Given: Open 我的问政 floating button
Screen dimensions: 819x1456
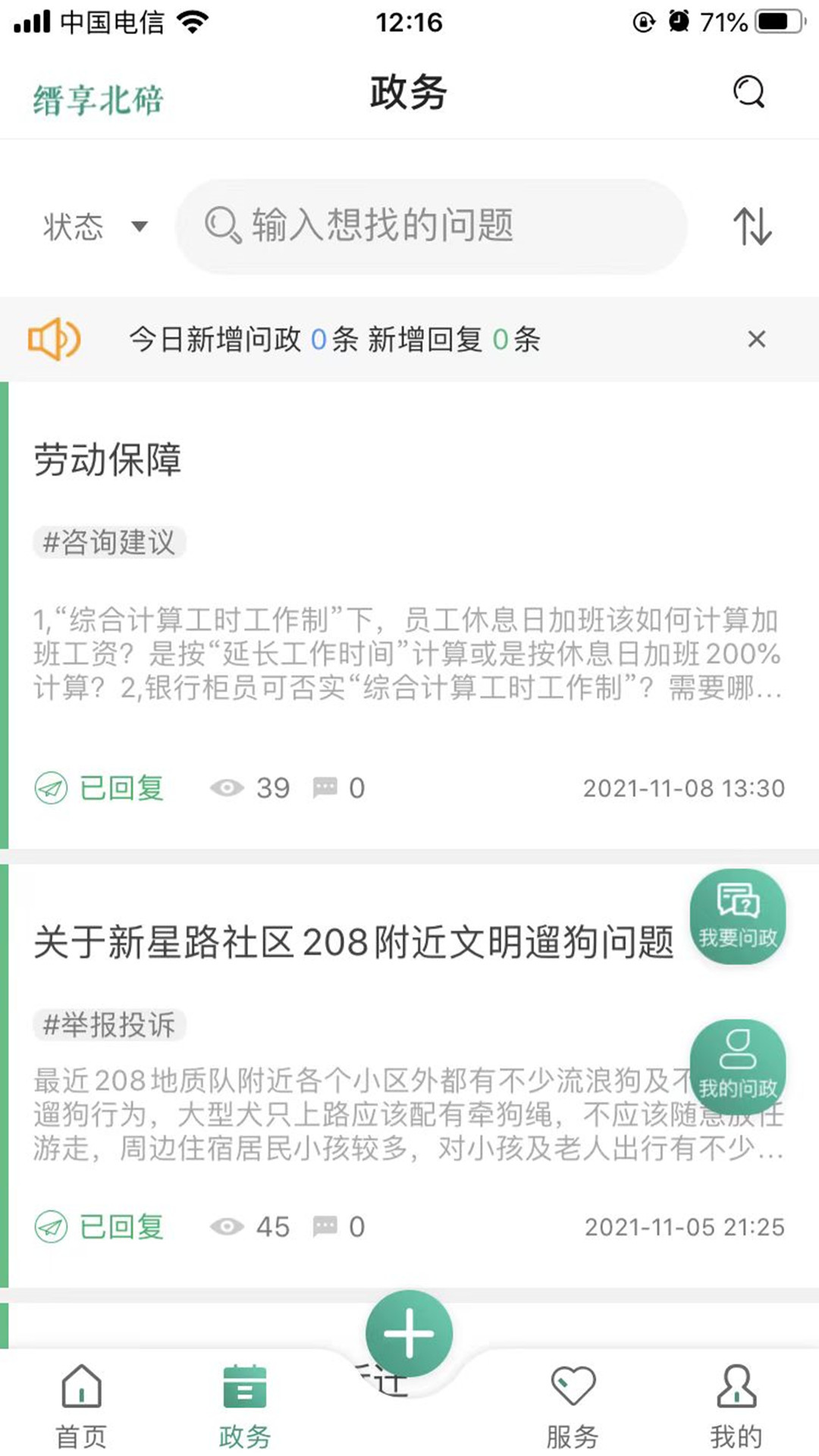Looking at the screenshot, I should (x=737, y=1067).
